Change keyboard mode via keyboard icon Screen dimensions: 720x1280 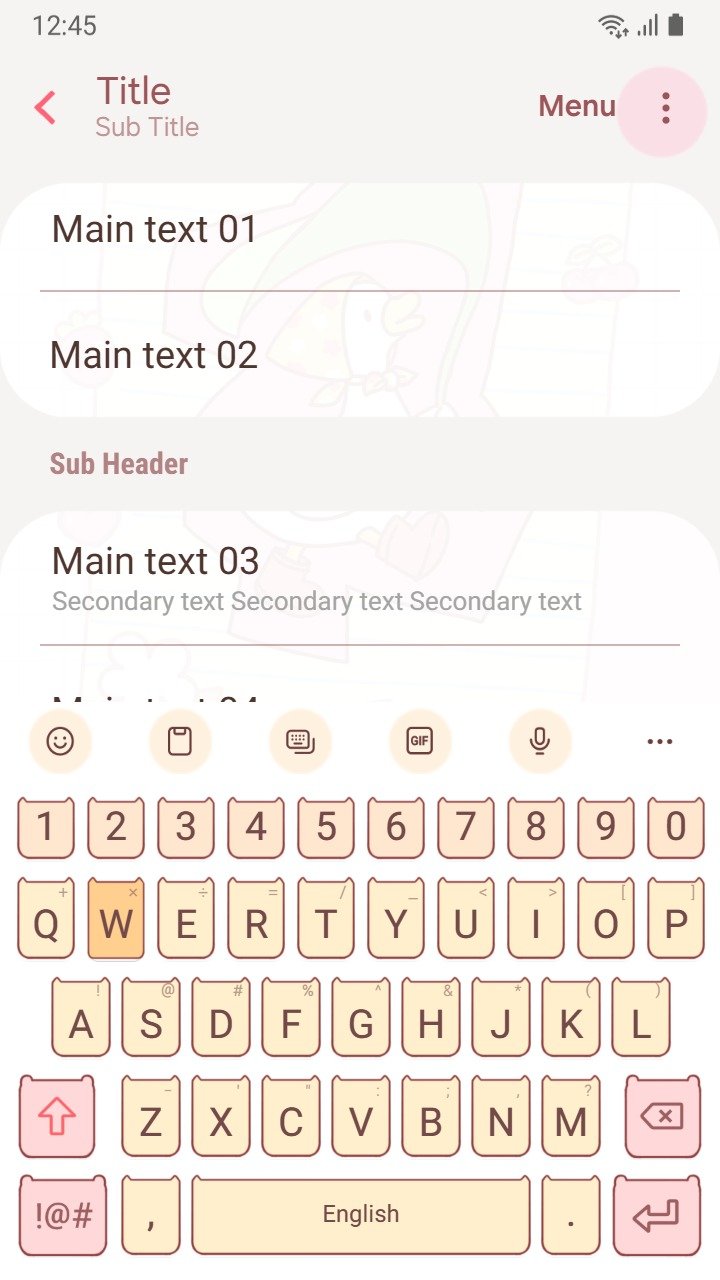pos(300,741)
